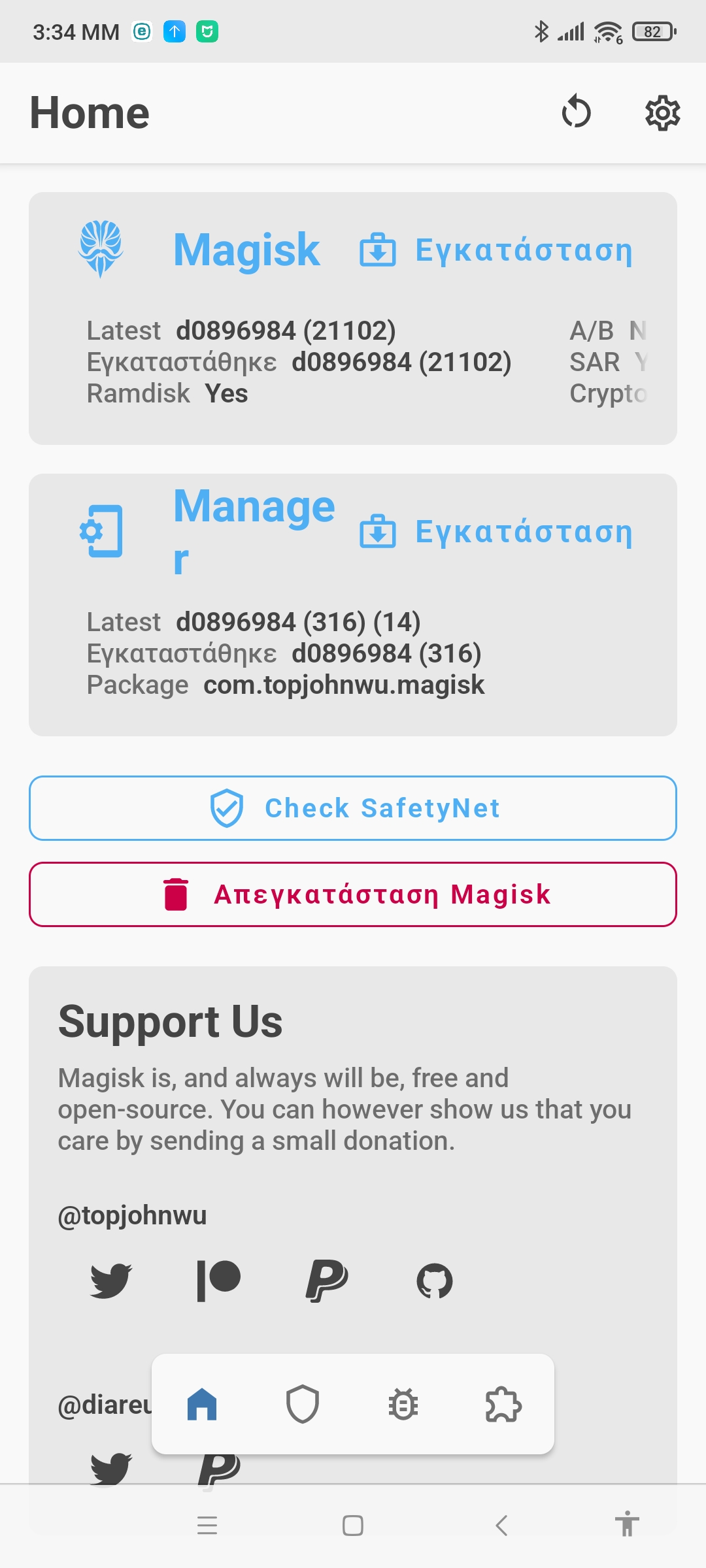Switch to the Superuser shield tab
The width and height of the screenshot is (706, 1568).
(303, 1404)
